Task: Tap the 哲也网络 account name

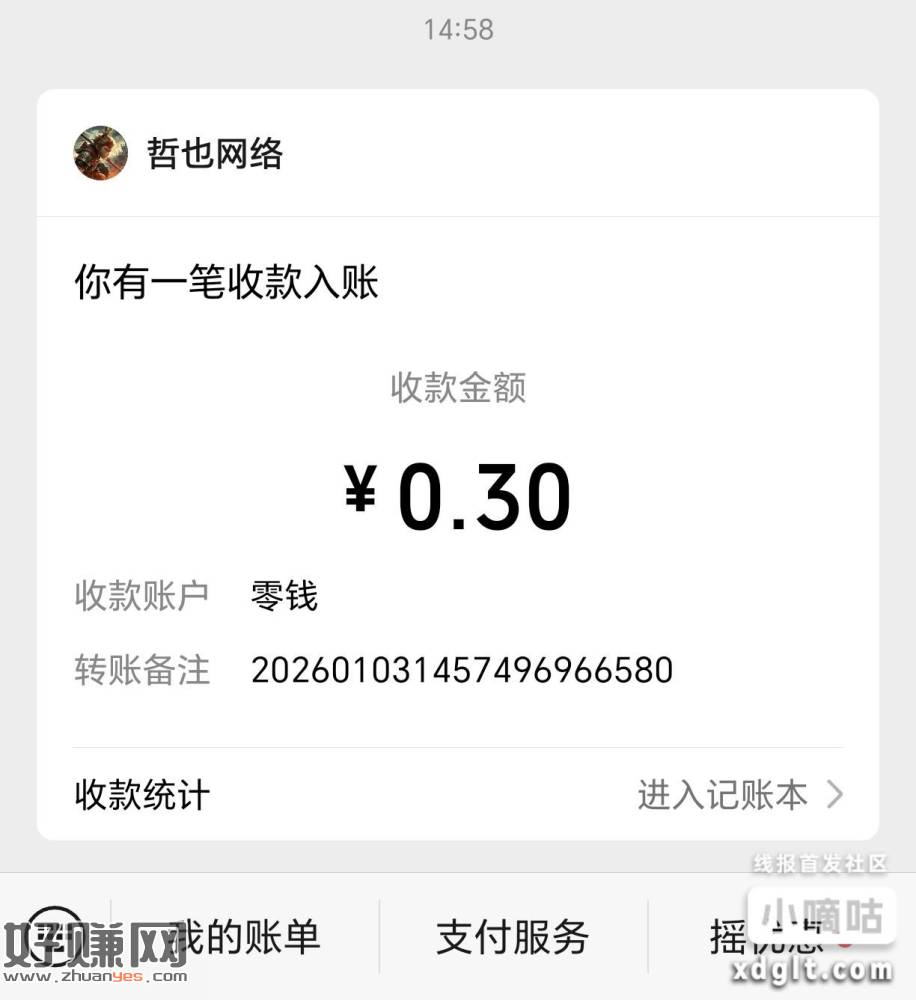Action: [x=214, y=154]
